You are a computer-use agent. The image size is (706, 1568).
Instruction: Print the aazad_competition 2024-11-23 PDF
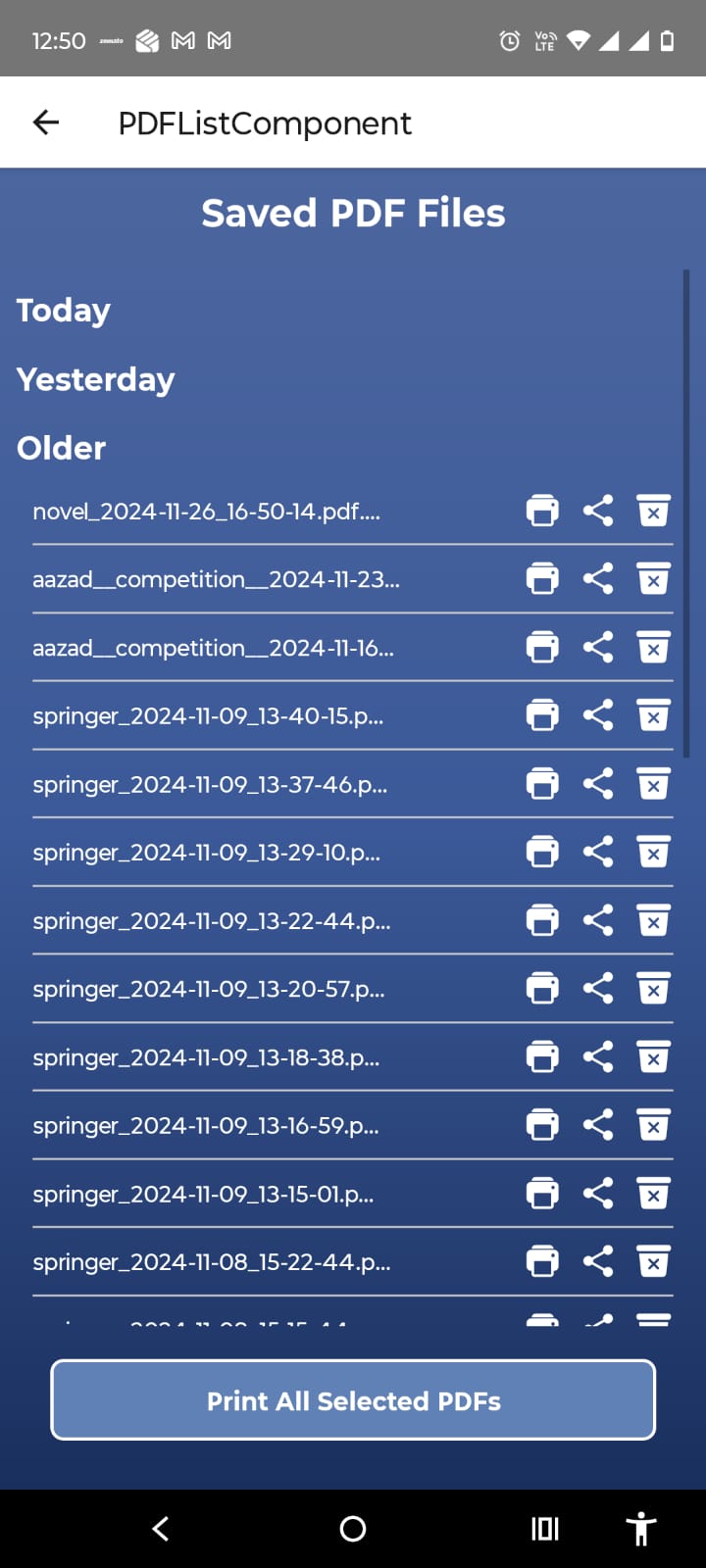(542, 579)
